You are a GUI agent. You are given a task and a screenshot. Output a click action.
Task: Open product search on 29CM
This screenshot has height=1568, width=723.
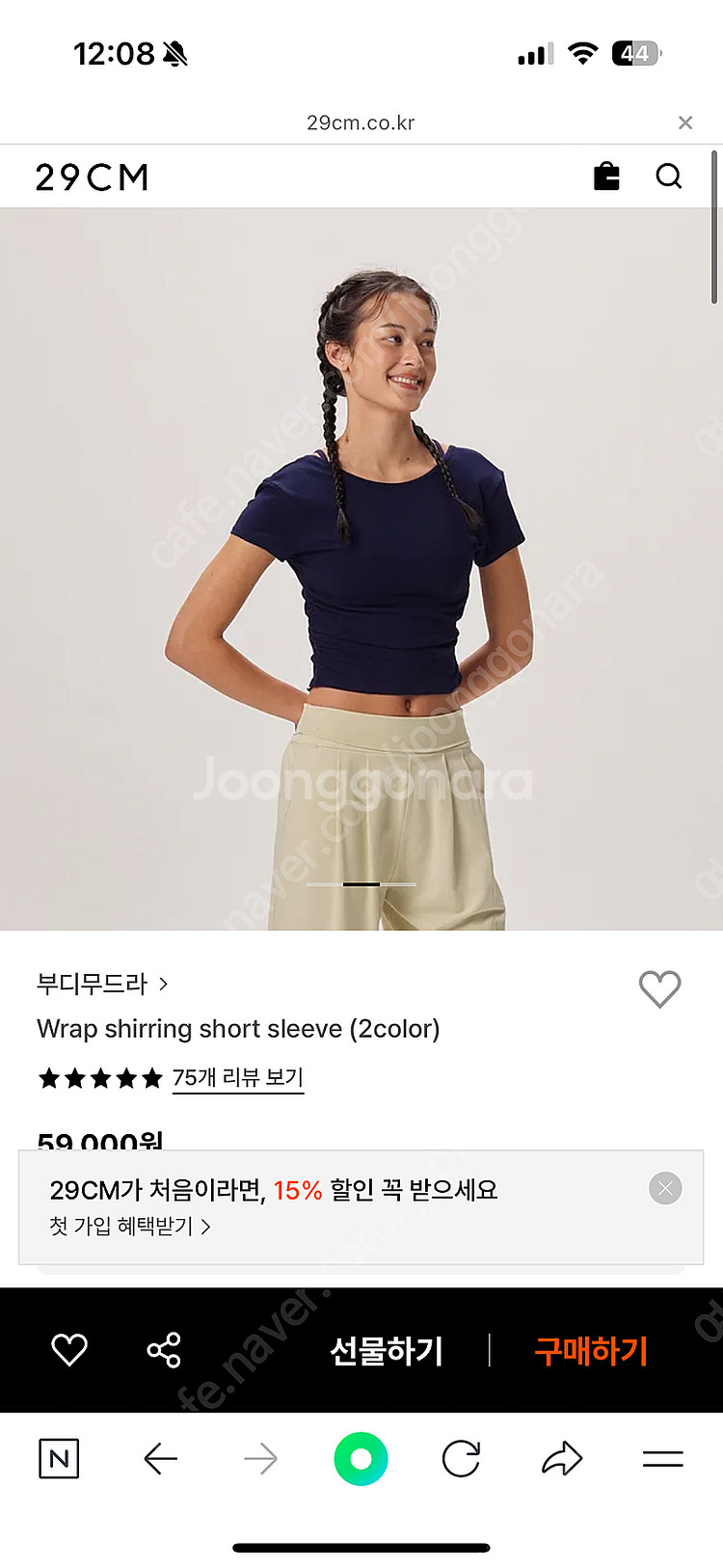(x=668, y=176)
